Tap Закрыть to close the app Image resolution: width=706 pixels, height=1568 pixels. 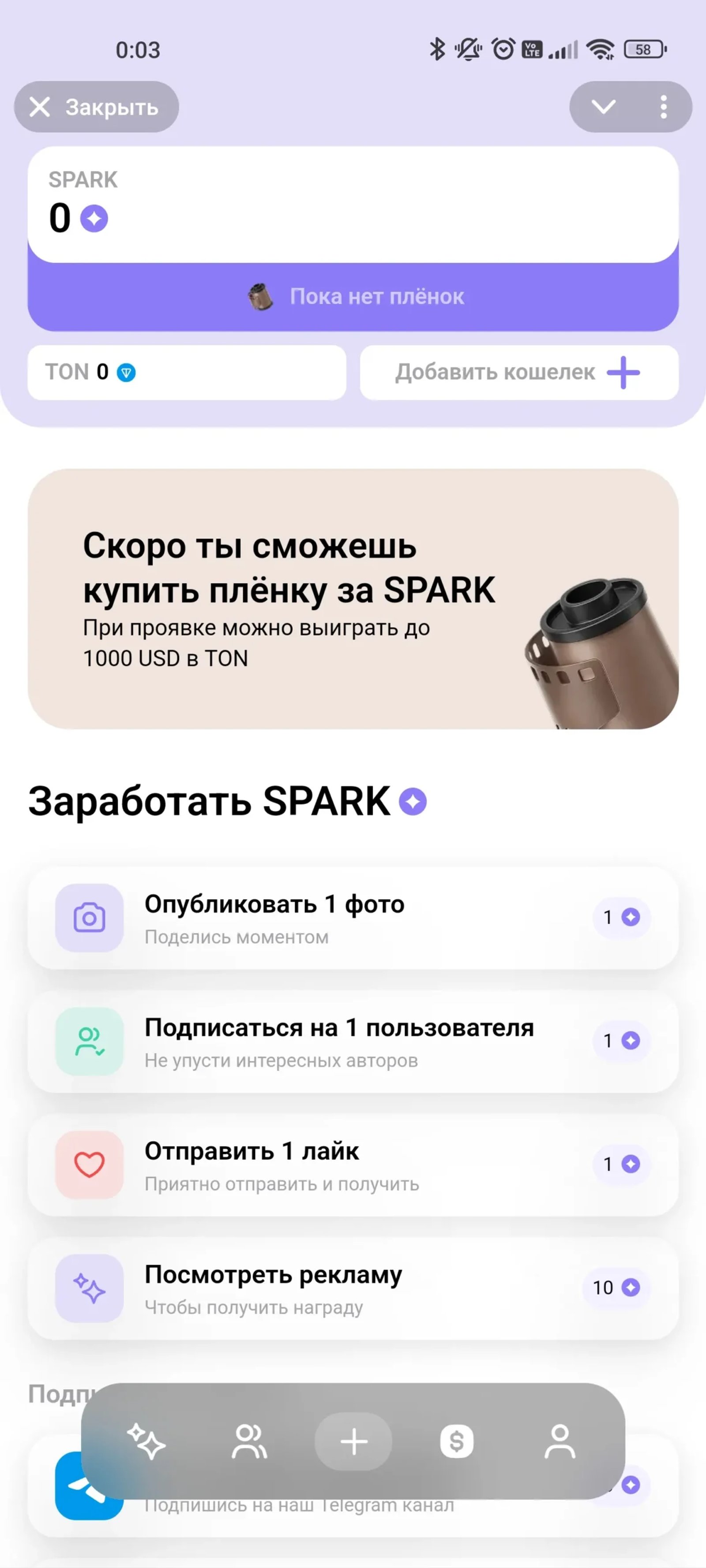(96, 107)
